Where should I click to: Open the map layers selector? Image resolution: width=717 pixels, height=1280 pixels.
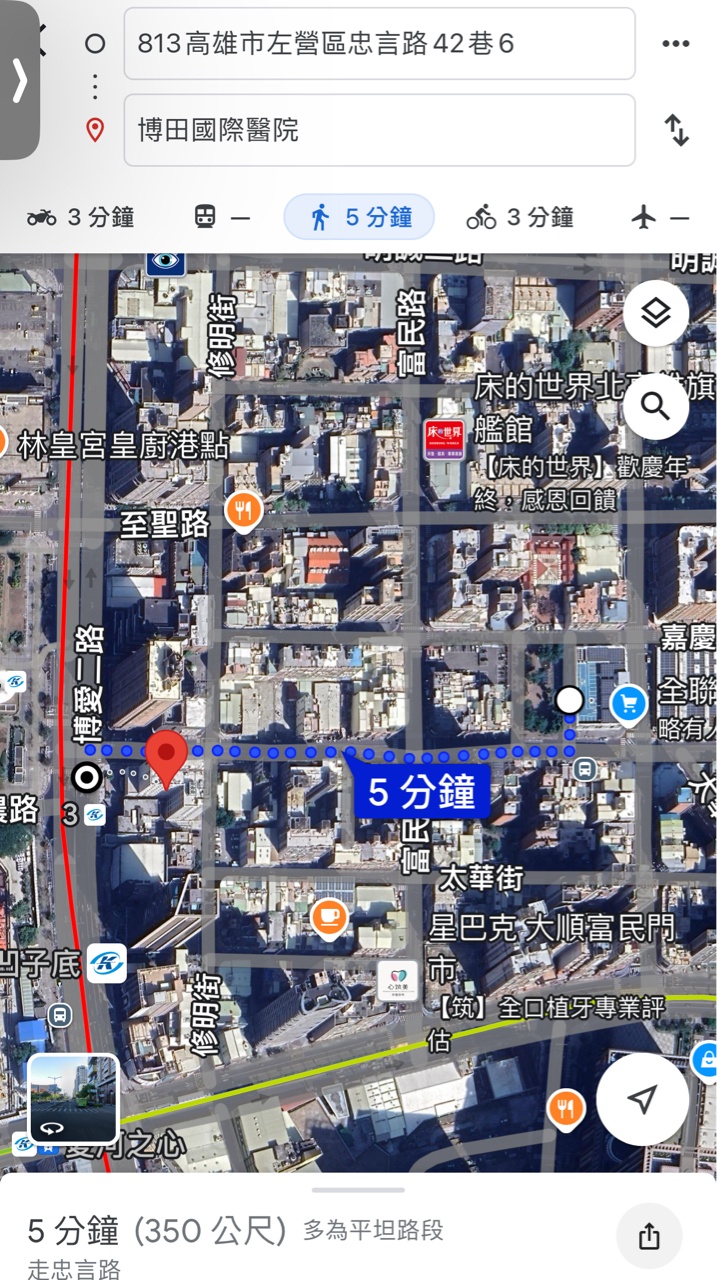[655, 315]
